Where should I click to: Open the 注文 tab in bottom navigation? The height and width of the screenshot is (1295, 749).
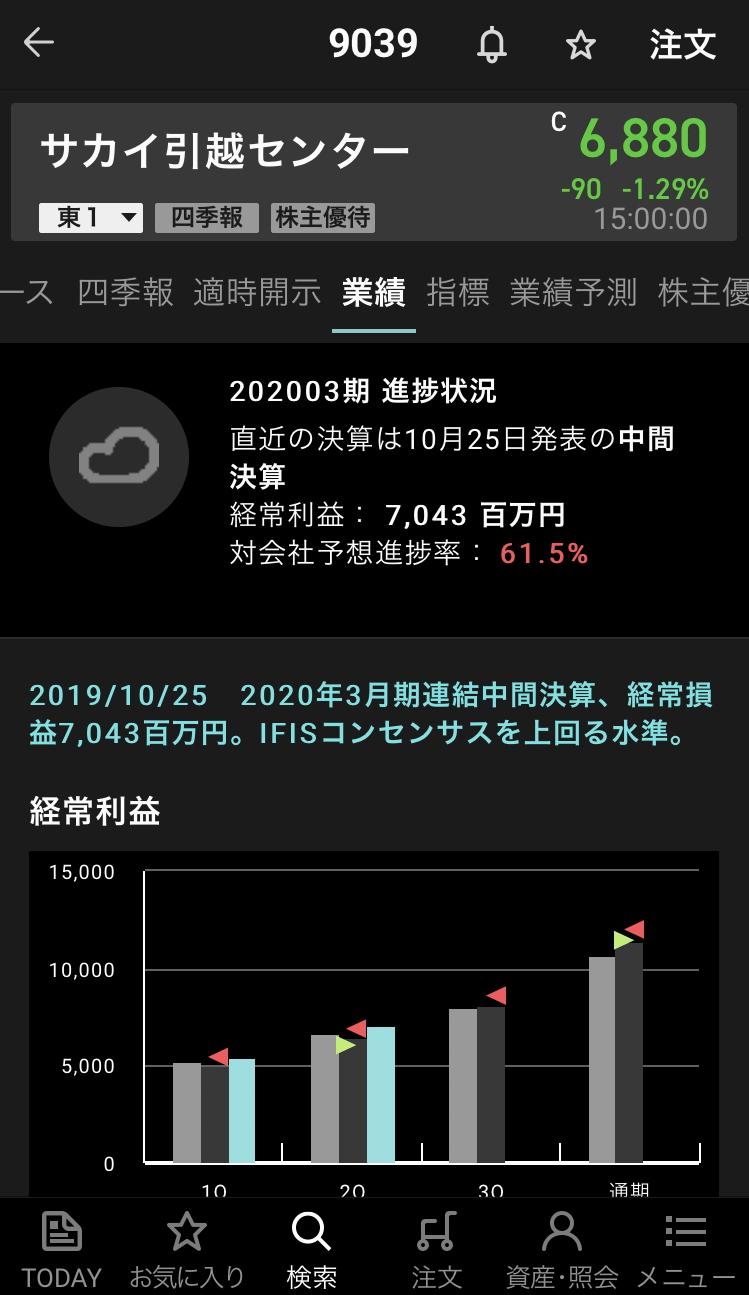pyautogui.click(x=437, y=1248)
